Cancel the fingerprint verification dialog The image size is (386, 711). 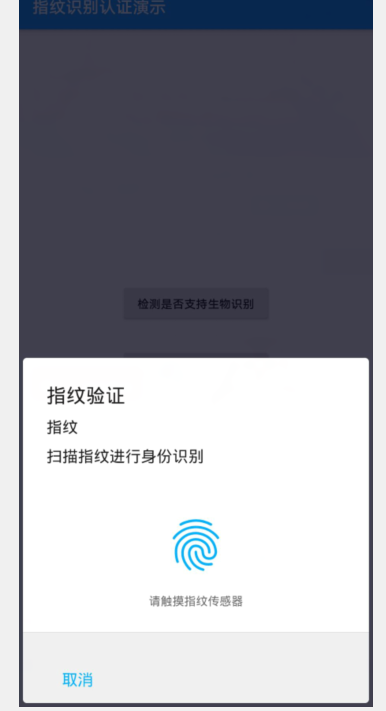[x=78, y=680]
